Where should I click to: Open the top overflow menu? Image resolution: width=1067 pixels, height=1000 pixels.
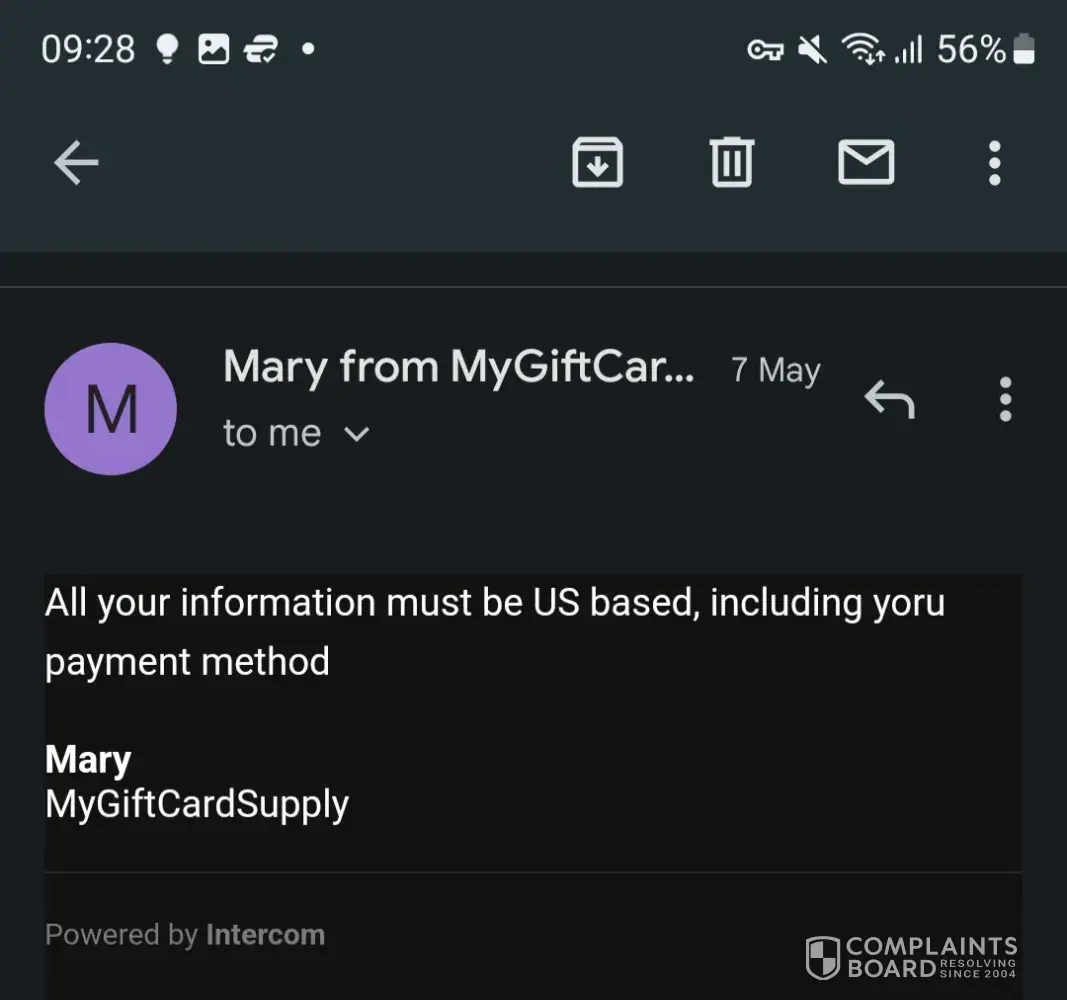click(x=994, y=162)
